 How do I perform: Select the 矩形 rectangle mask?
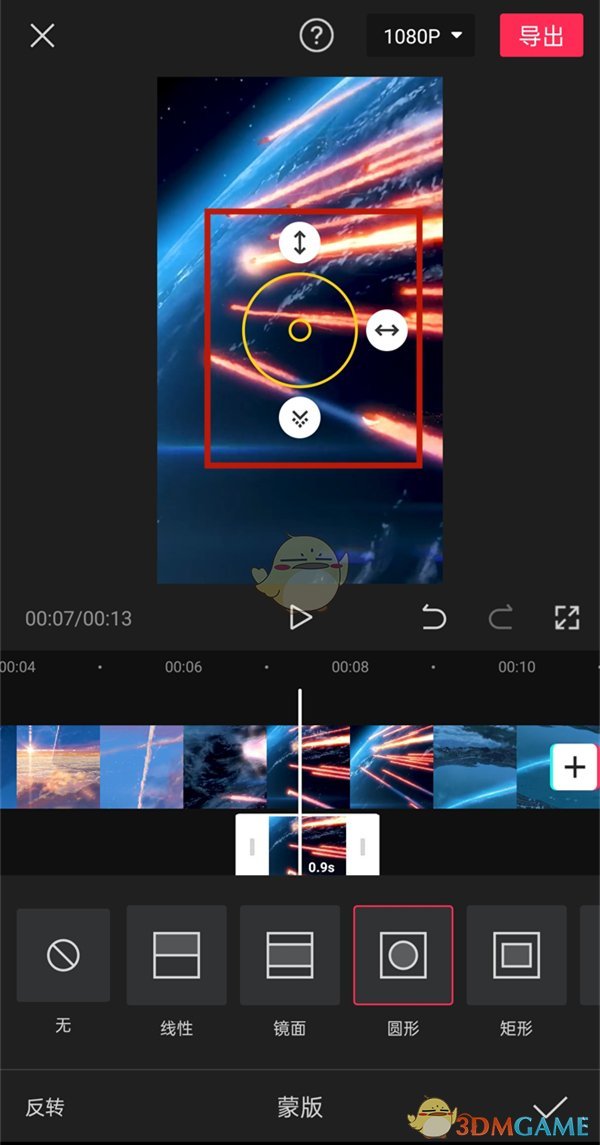(x=516, y=956)
